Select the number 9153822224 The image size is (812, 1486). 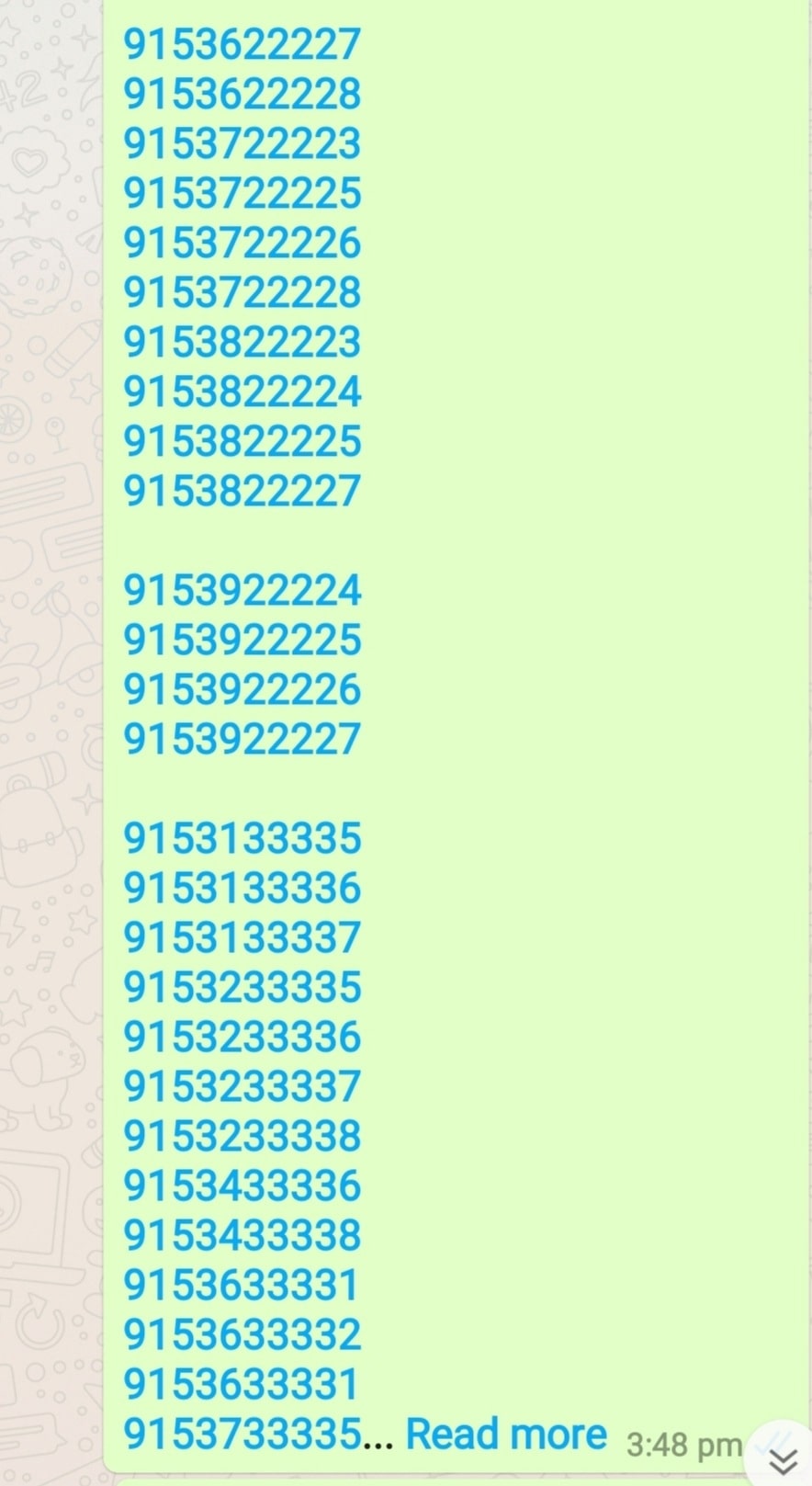click(242, 392)
